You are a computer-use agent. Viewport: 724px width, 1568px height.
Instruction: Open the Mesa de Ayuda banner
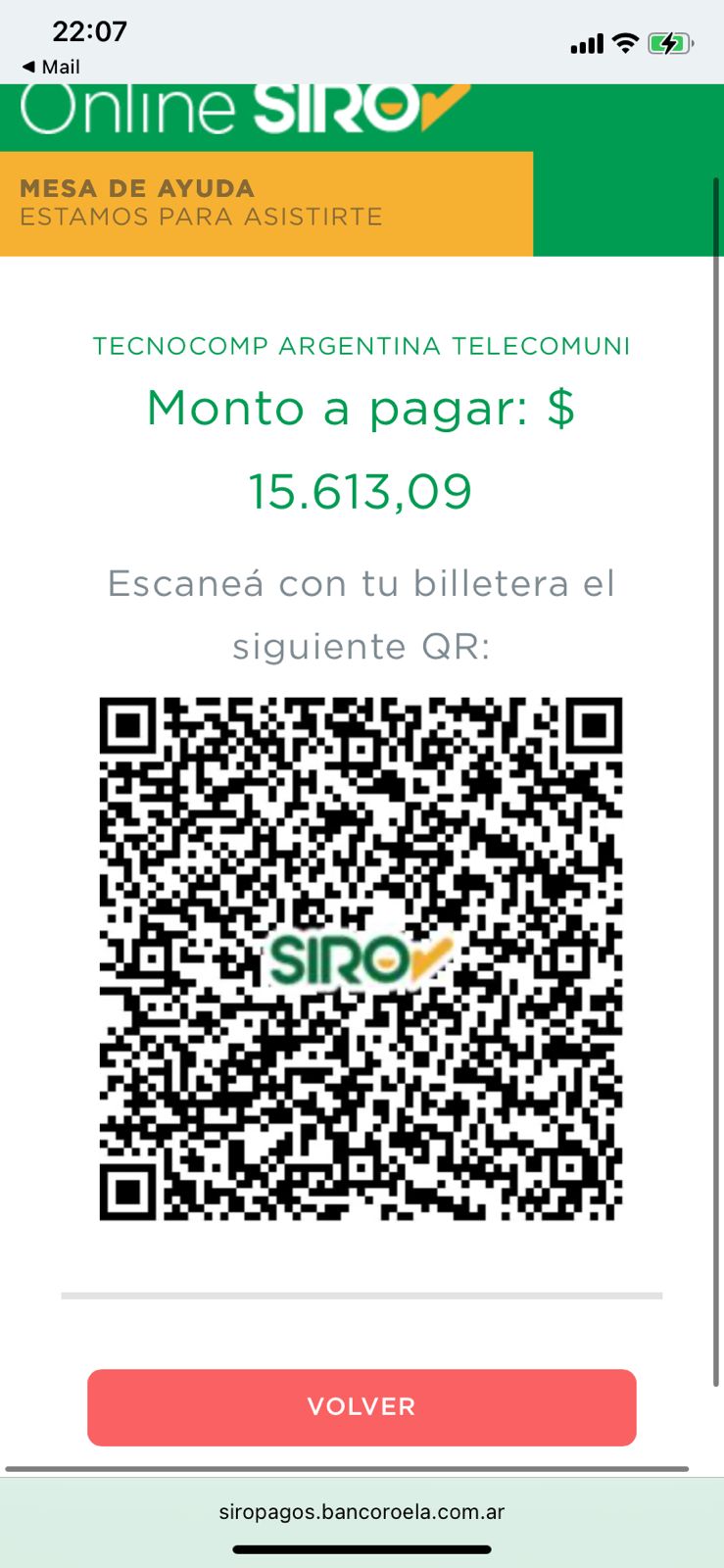click(x=265, y=203)
